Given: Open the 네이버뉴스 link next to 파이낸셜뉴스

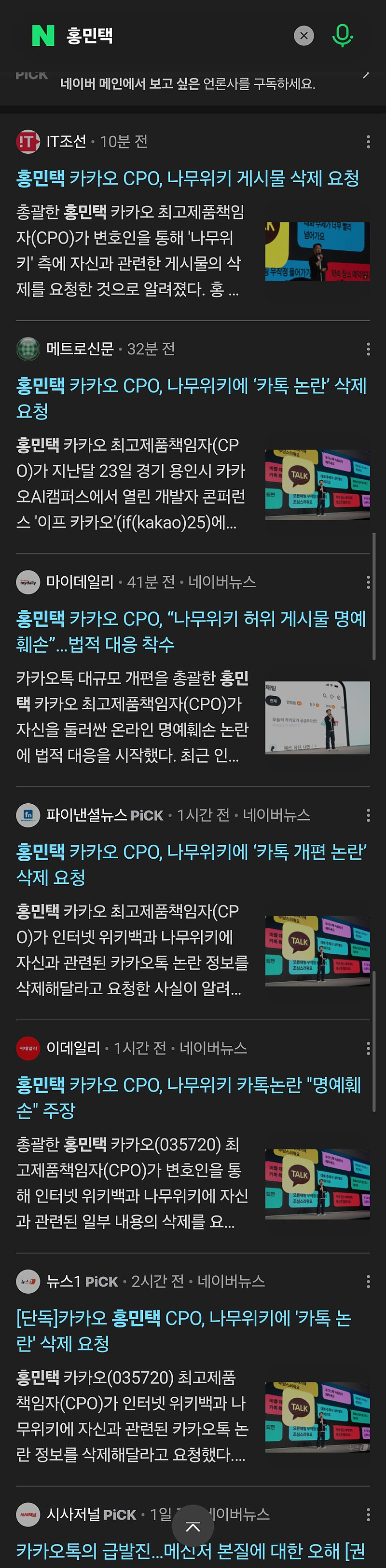Looking at the screenshot, I should (x=276, y=815).
